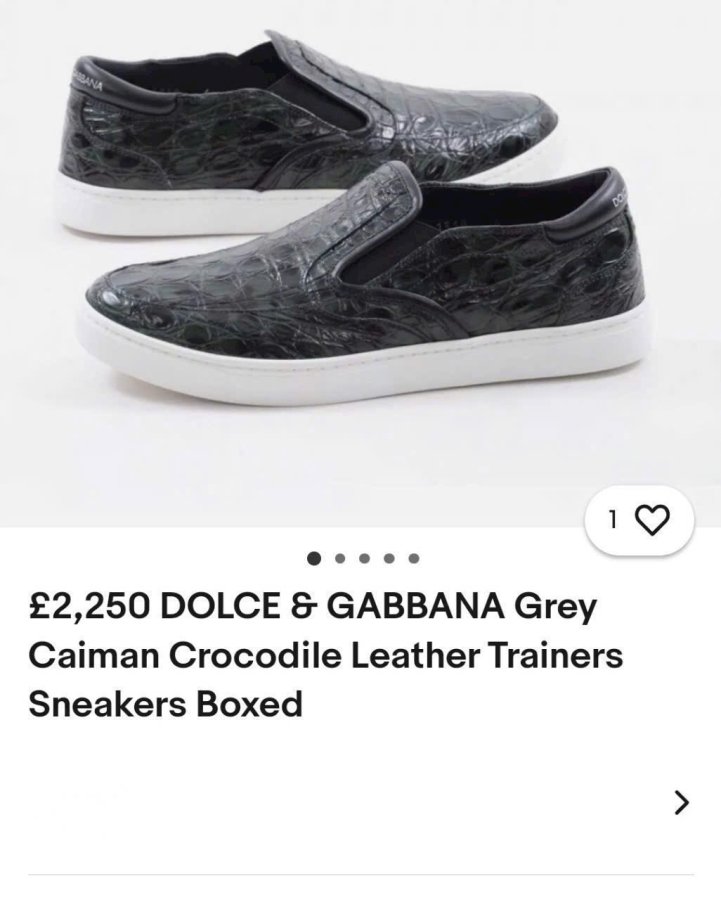This screenshot has height=900, width=721.
Task: Open the Dolce & Gabbana sneakers photo
Action: pyautogui.click(x=360, y=230)
